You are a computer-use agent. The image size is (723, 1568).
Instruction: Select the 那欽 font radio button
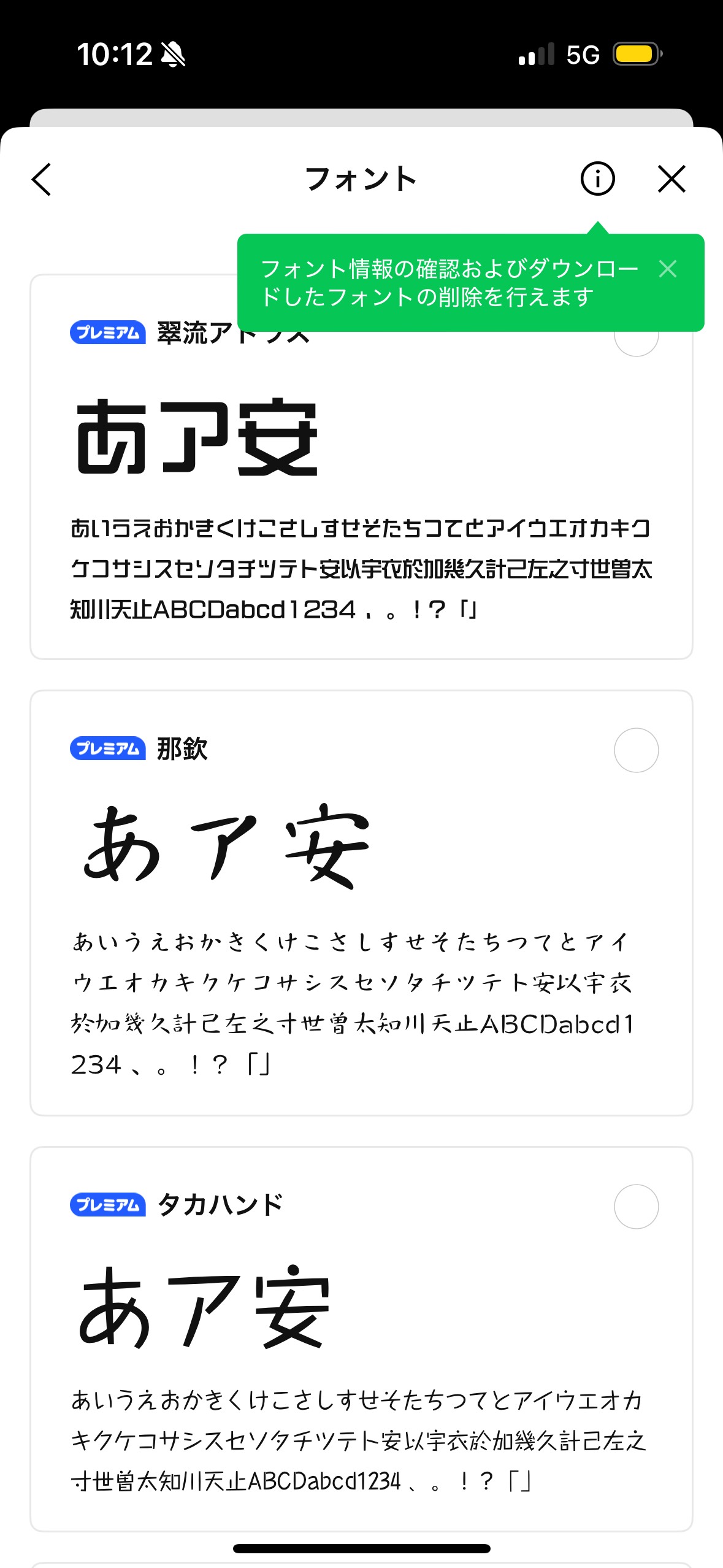pos(636,750)
